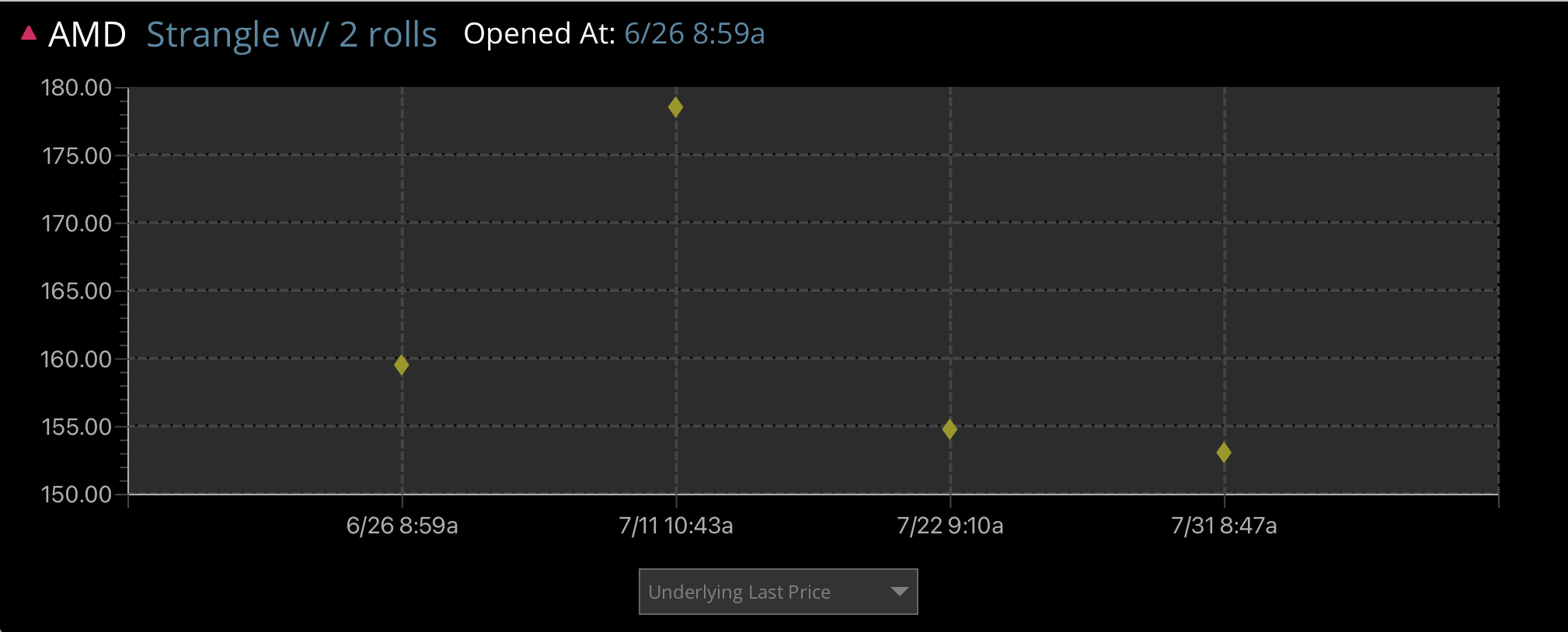Select the 6/26 8:59a data point
1568x632 pixels.
(x=401, y=365)
